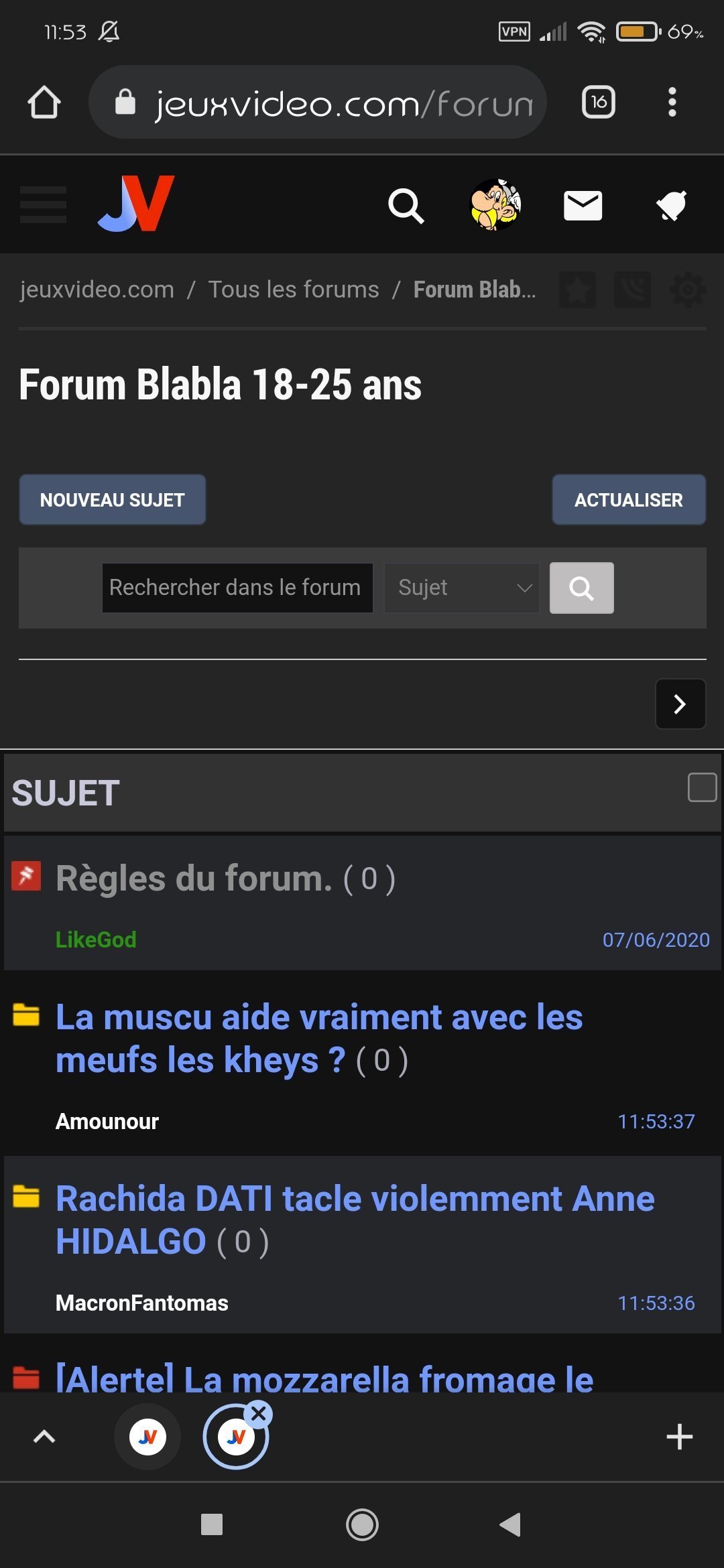Open the site hamburger menu
Image resolution: width=724 pixels, height=1568 pixels.
(44, 204)
